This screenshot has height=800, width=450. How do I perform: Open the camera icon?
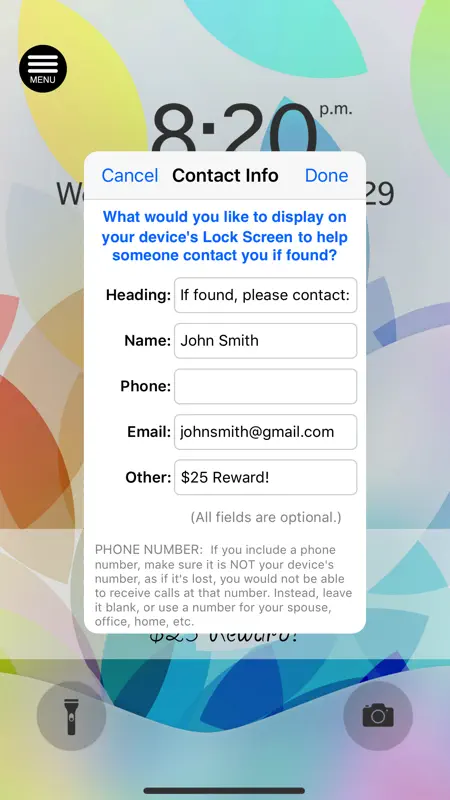378,716
